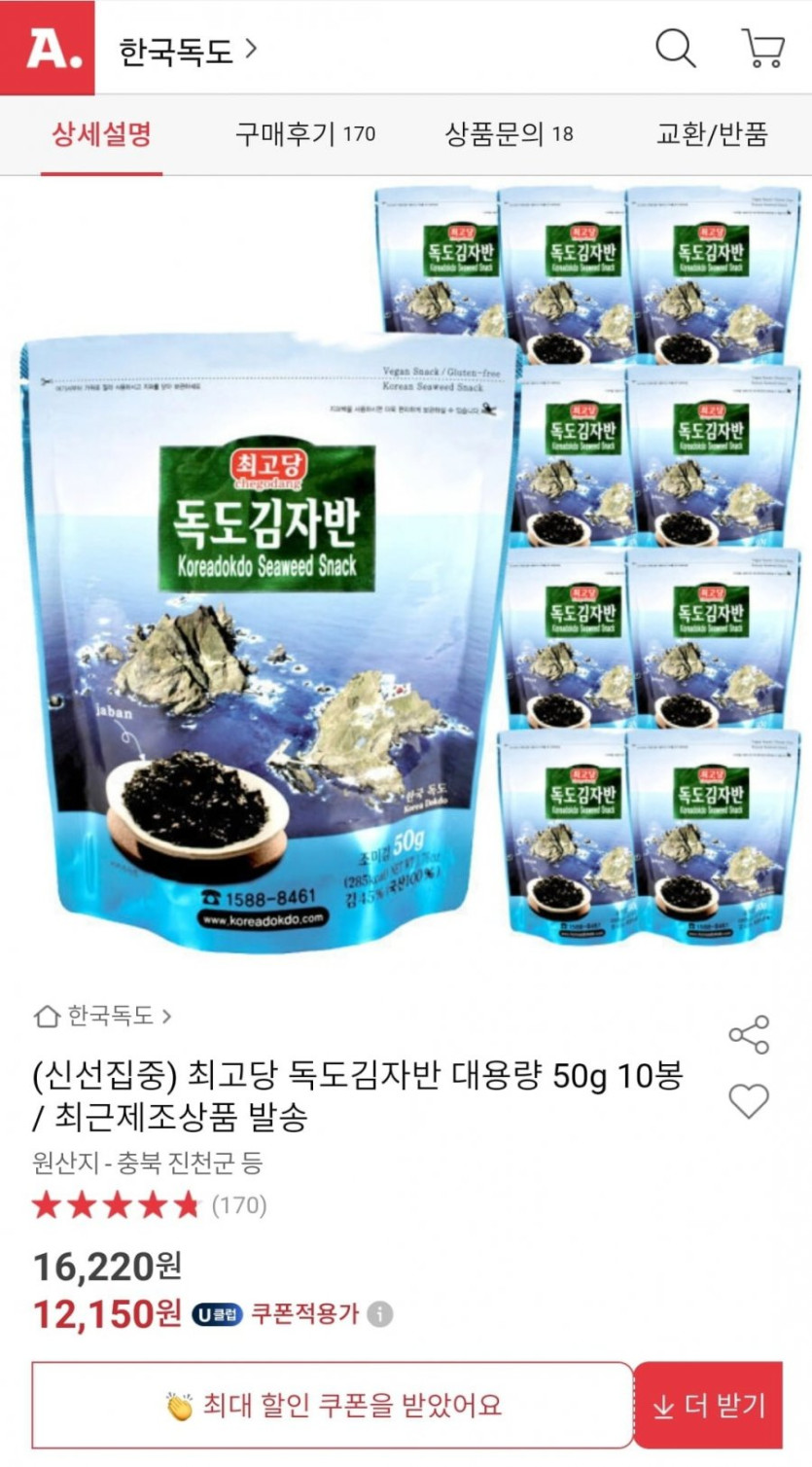Open the search icon
This screenshot has width=812, height=1467.
tap(675, 48)
